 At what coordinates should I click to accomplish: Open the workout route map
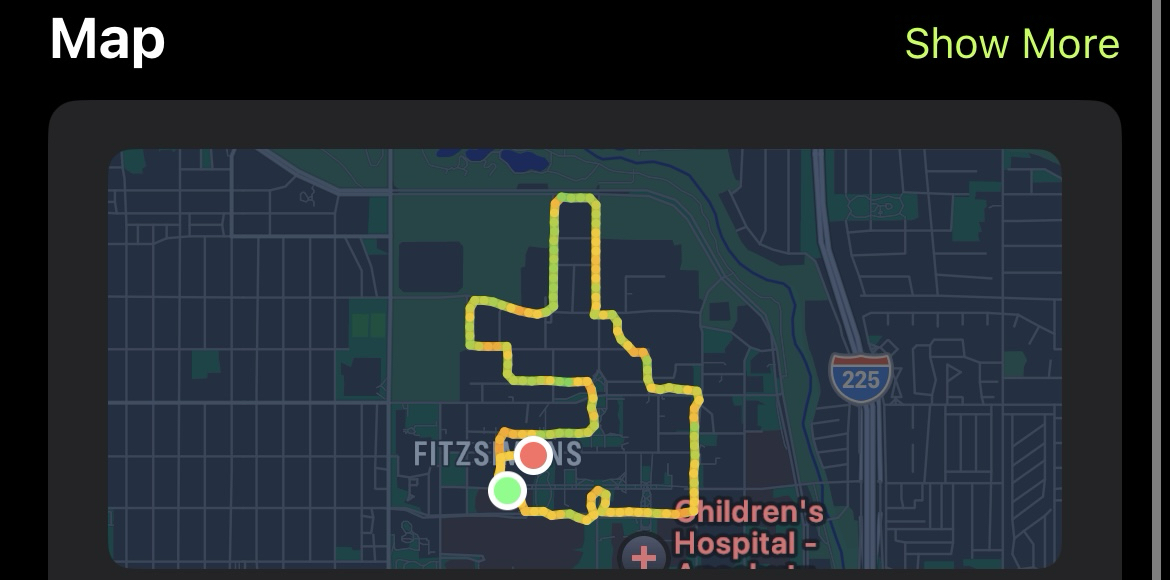pos(584,358)
